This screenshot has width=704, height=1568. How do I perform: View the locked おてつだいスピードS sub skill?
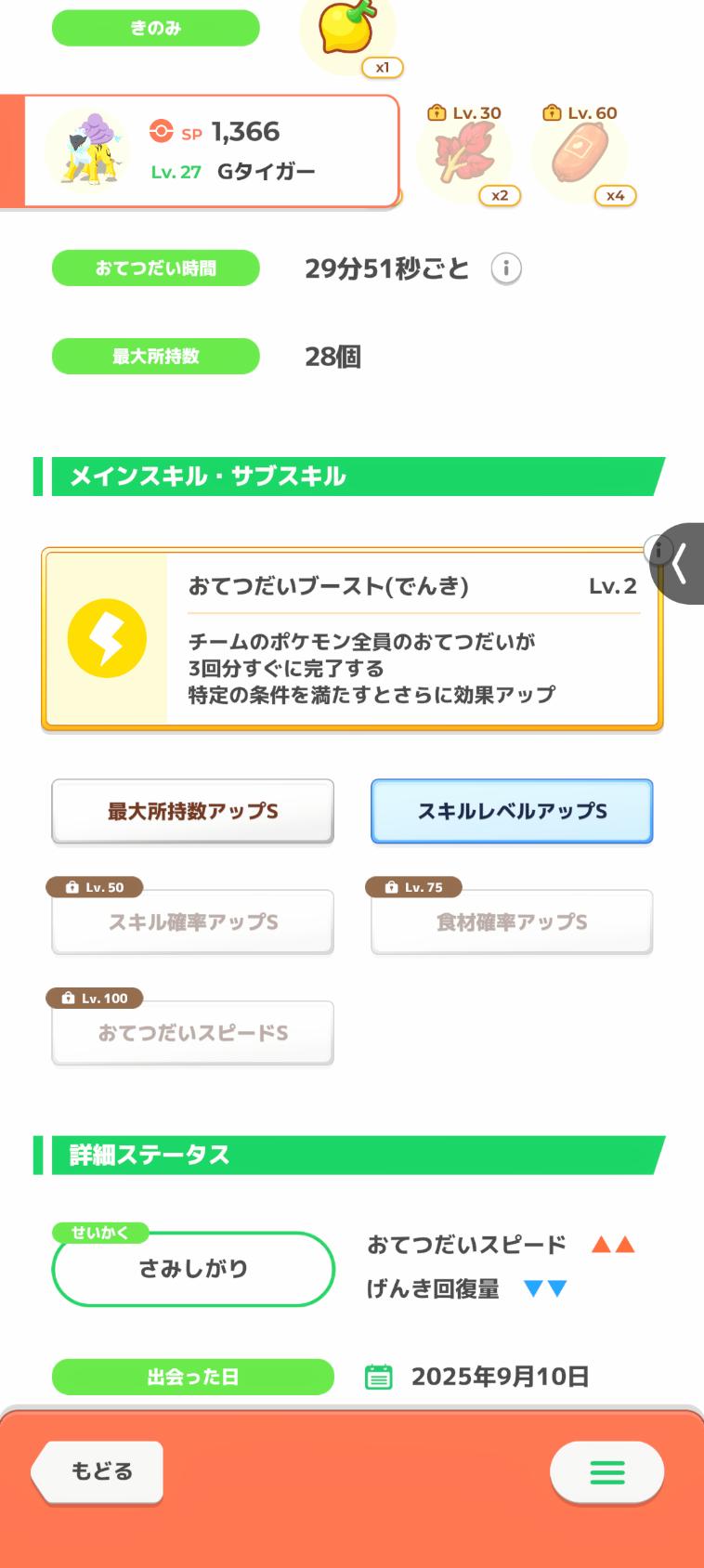pos(192,1033)
